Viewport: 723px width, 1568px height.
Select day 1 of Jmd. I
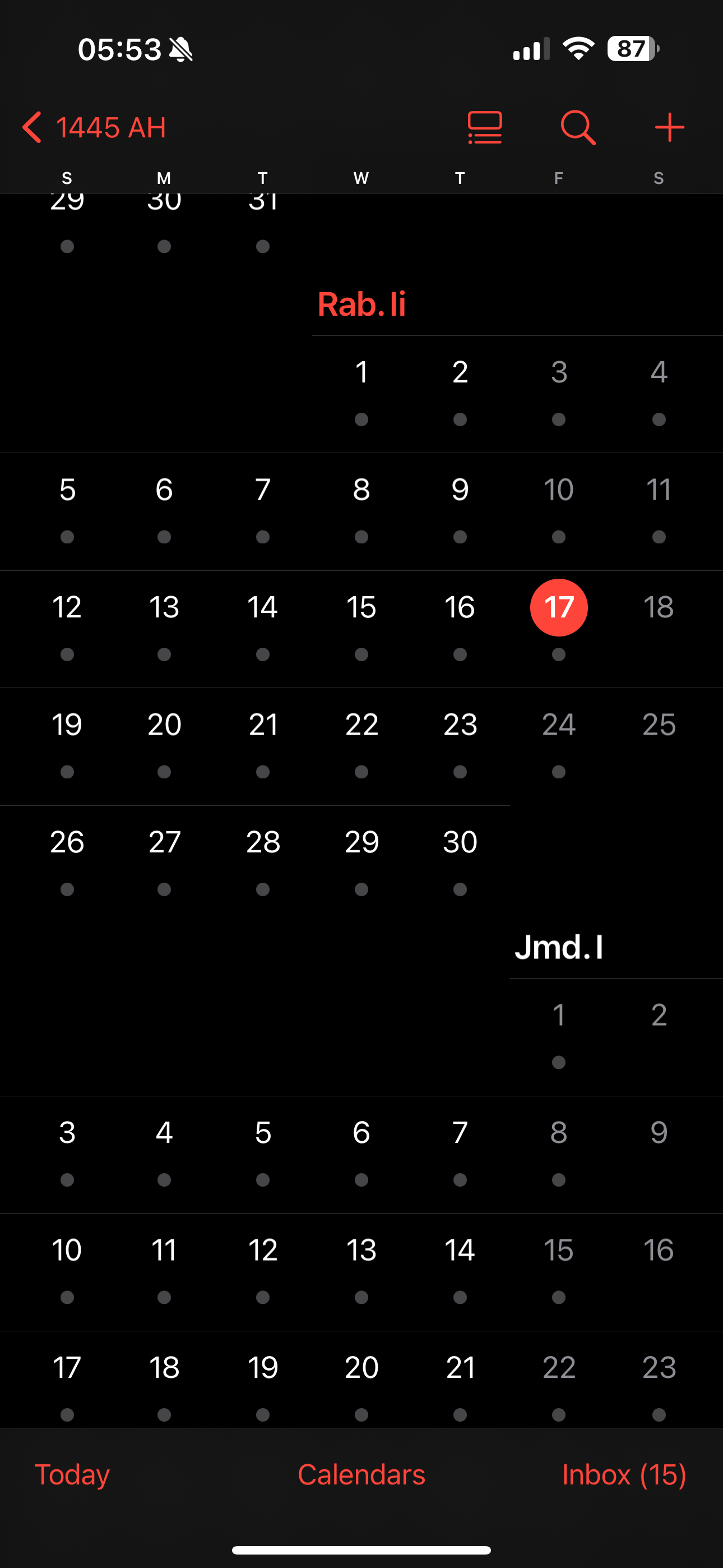point(559,1015)
